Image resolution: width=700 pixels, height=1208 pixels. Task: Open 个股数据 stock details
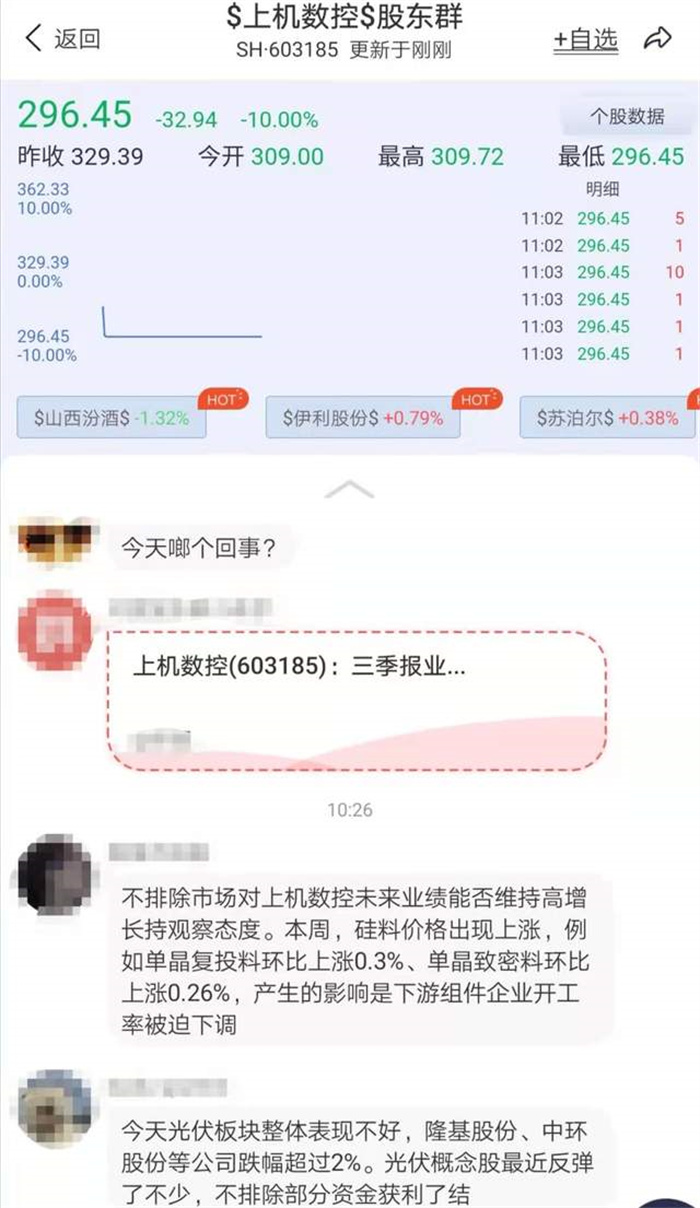point(626,117)
